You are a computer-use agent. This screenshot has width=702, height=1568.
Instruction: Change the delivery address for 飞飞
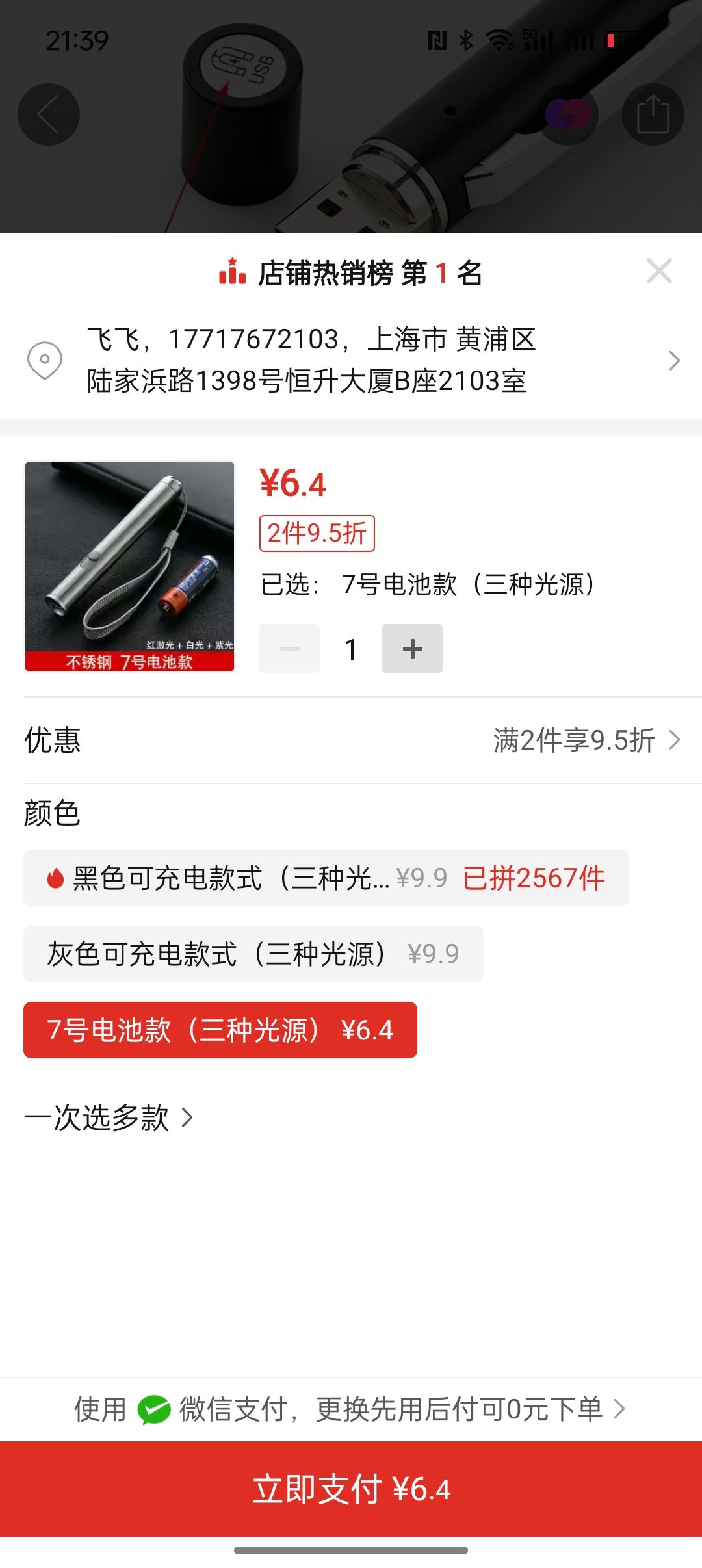[x=351, y=360]
